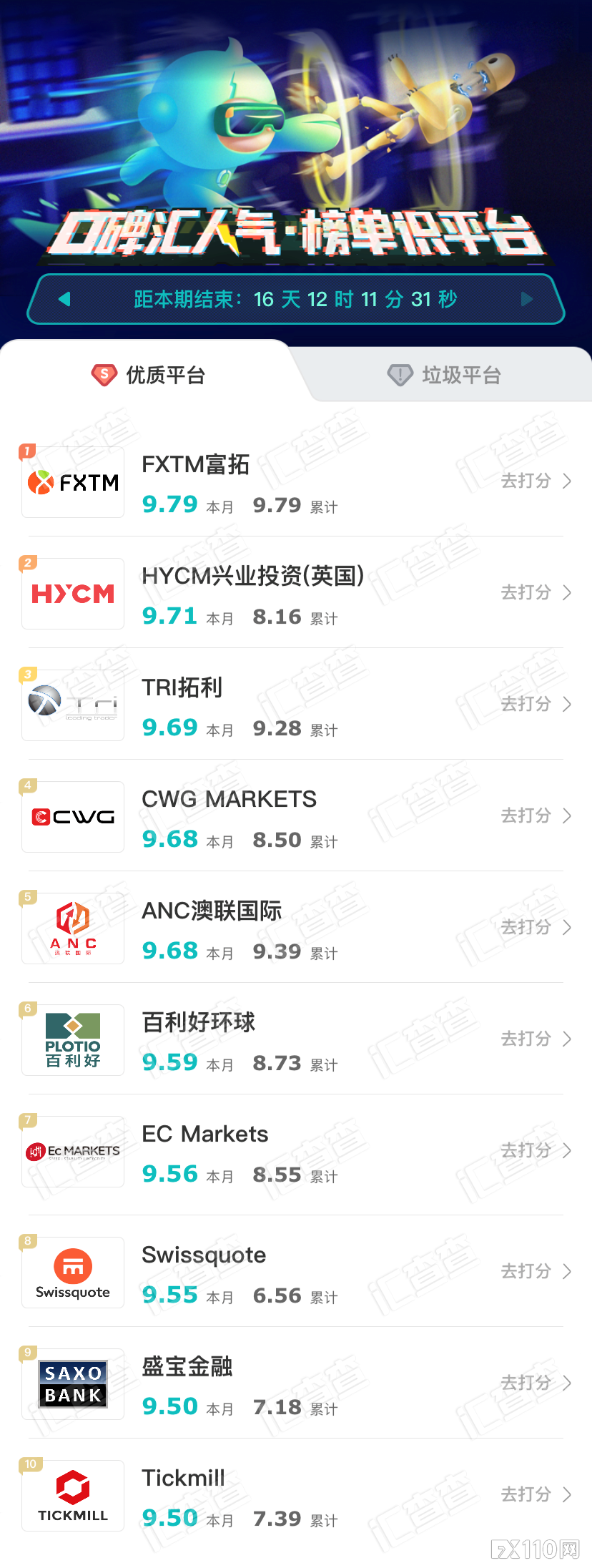Select the CWG MARKETS logo
This screenshot has width=592, height=1568.
coord(72,816)
